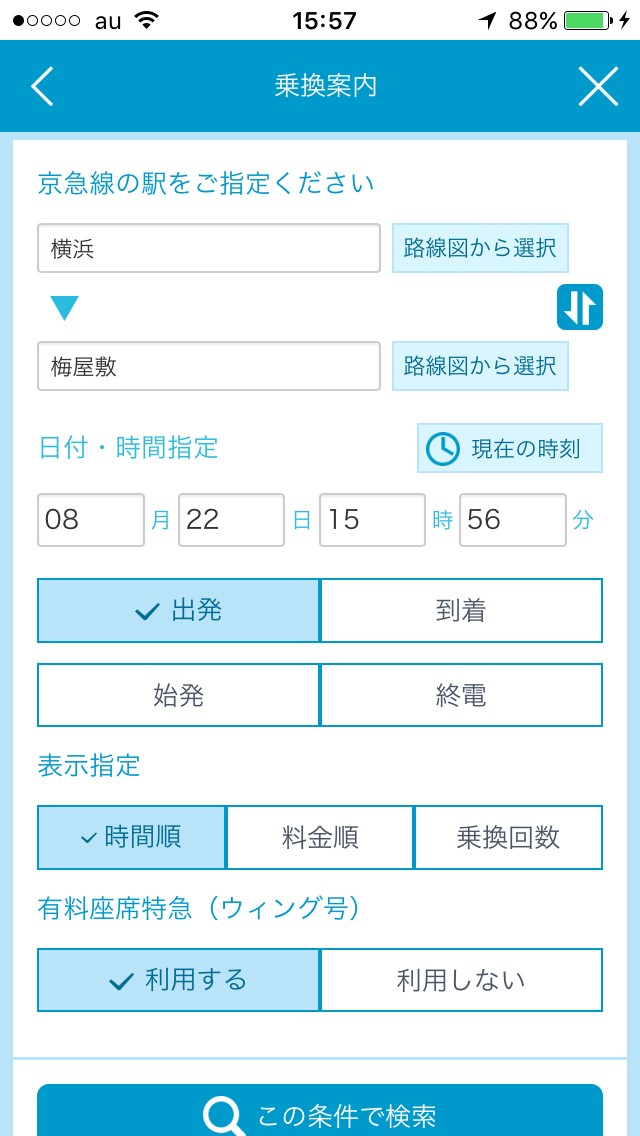
Task: Edit the departure station field 横浜
Action: tap(209, 248)
